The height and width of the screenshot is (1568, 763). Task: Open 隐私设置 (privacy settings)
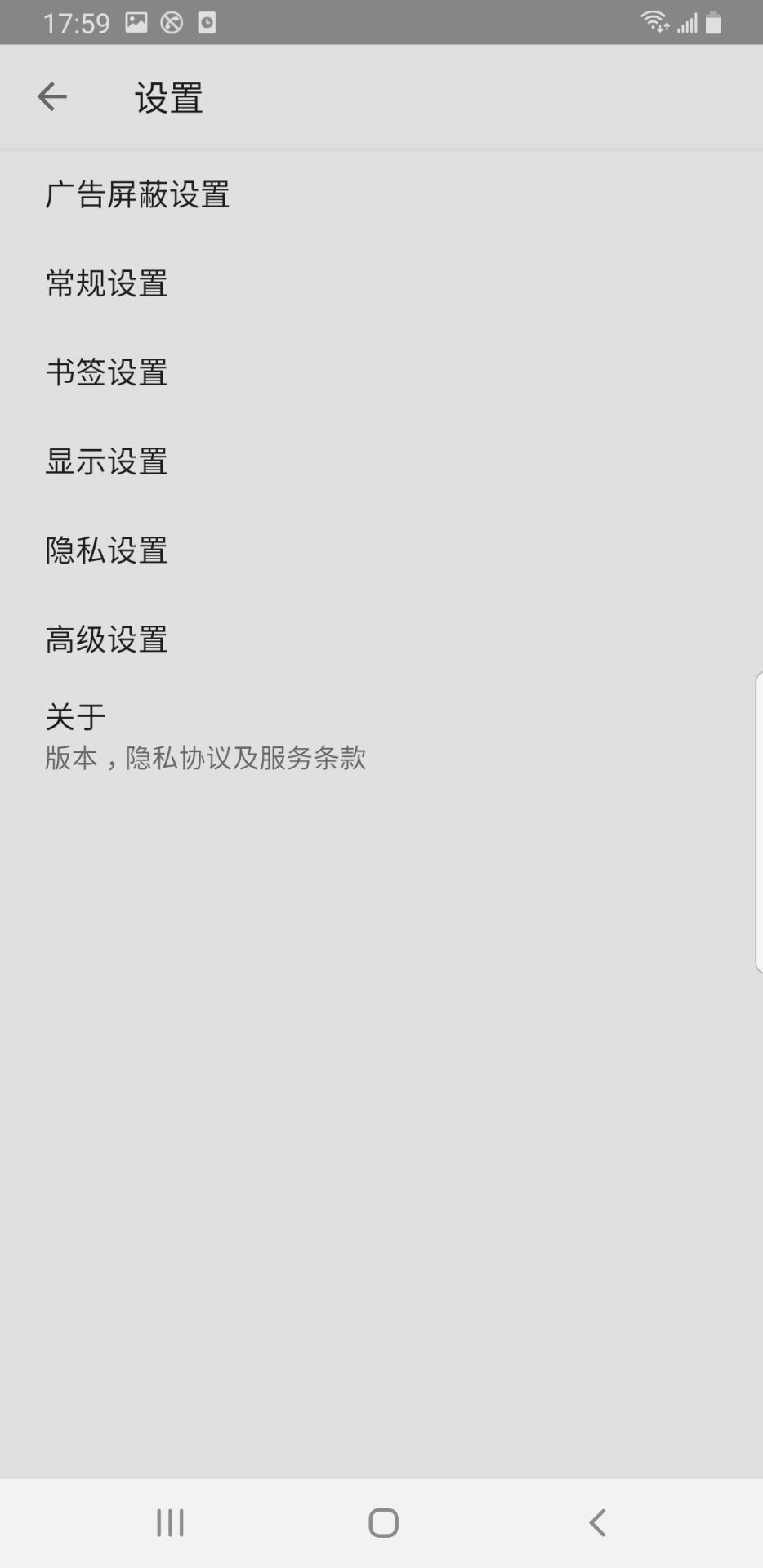point(106,550)
